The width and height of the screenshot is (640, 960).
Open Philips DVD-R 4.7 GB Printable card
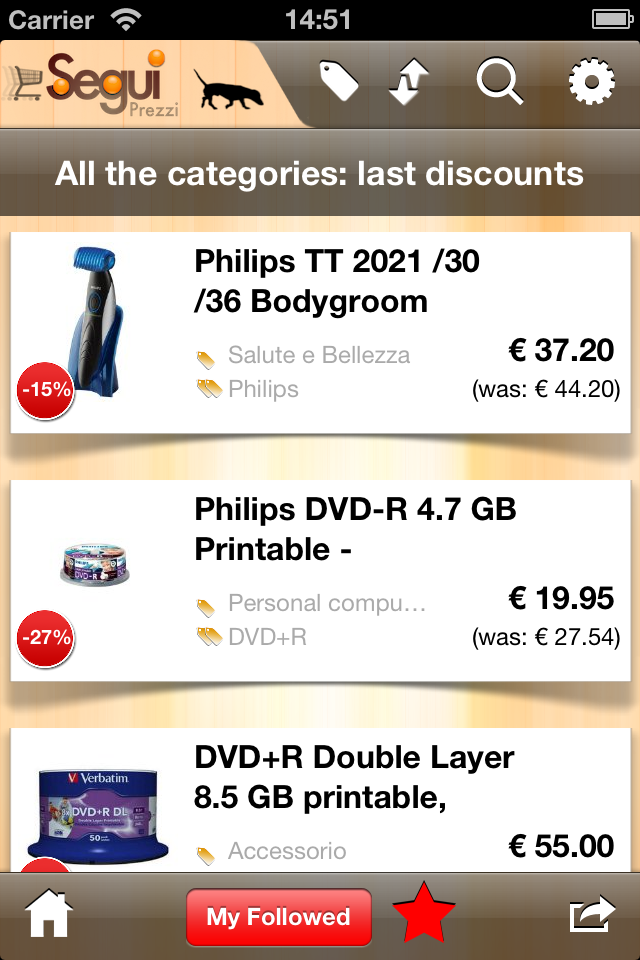pyautogui.click(x=320, y=581)
